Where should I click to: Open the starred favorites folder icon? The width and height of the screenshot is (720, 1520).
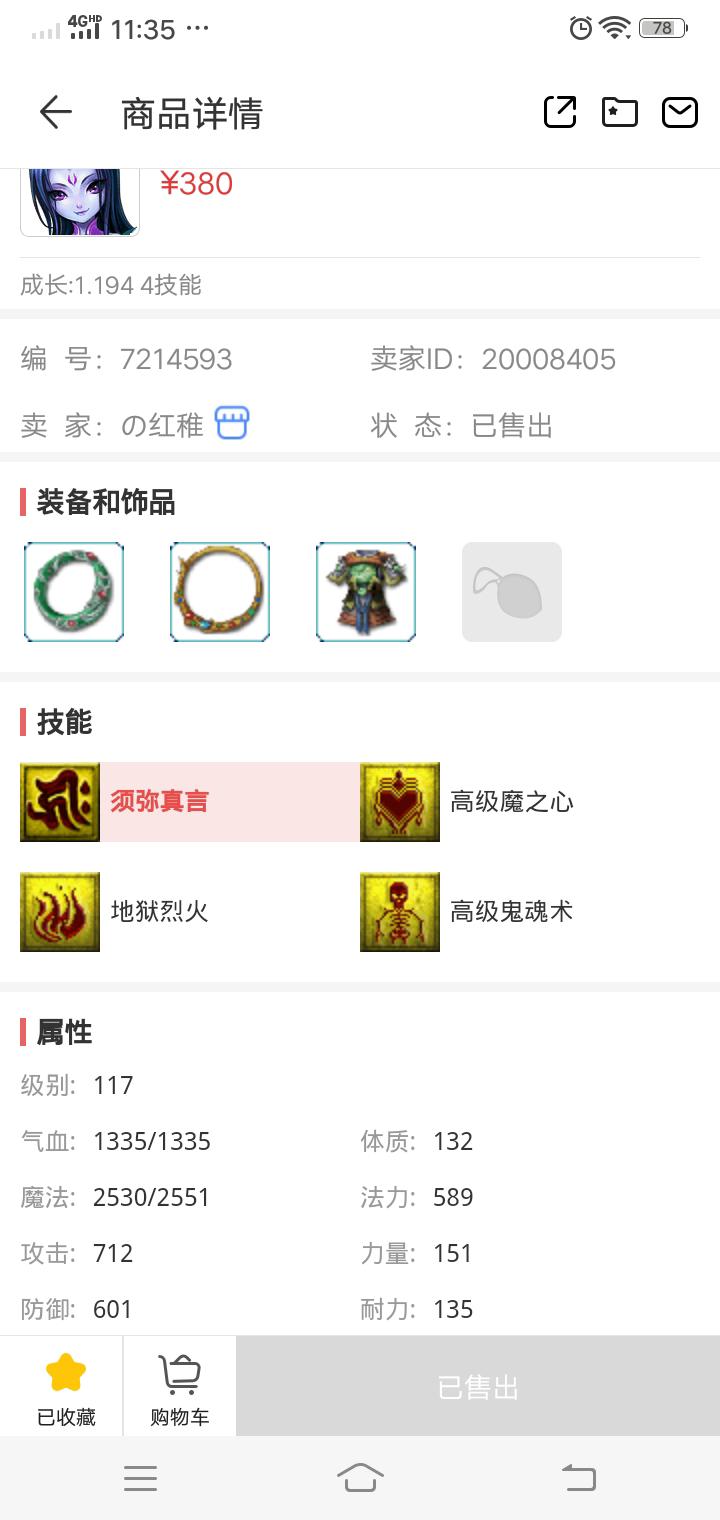click(x=620, y=112)
